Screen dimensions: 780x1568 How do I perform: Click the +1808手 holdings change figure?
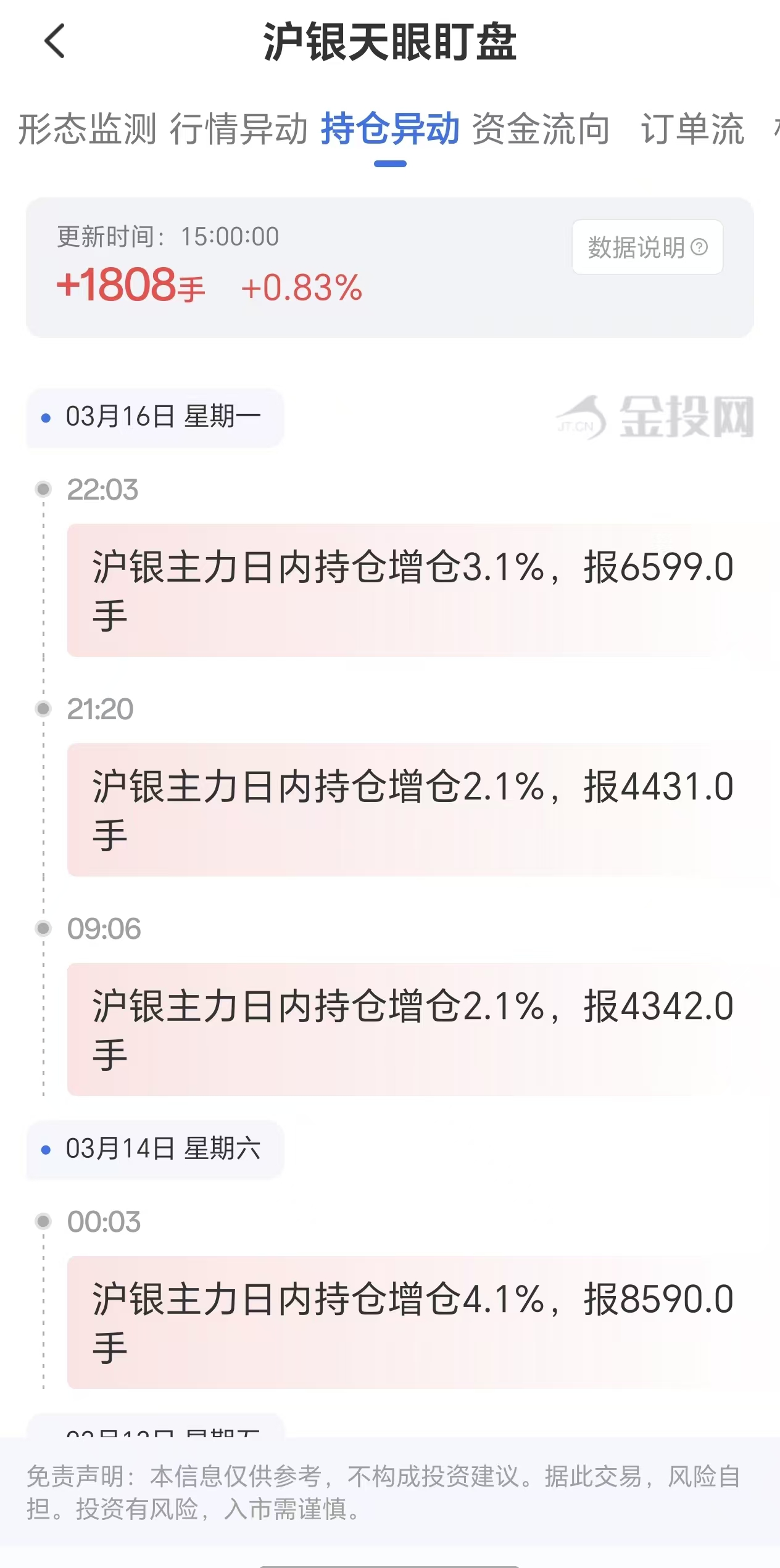[x=131, y=287]
